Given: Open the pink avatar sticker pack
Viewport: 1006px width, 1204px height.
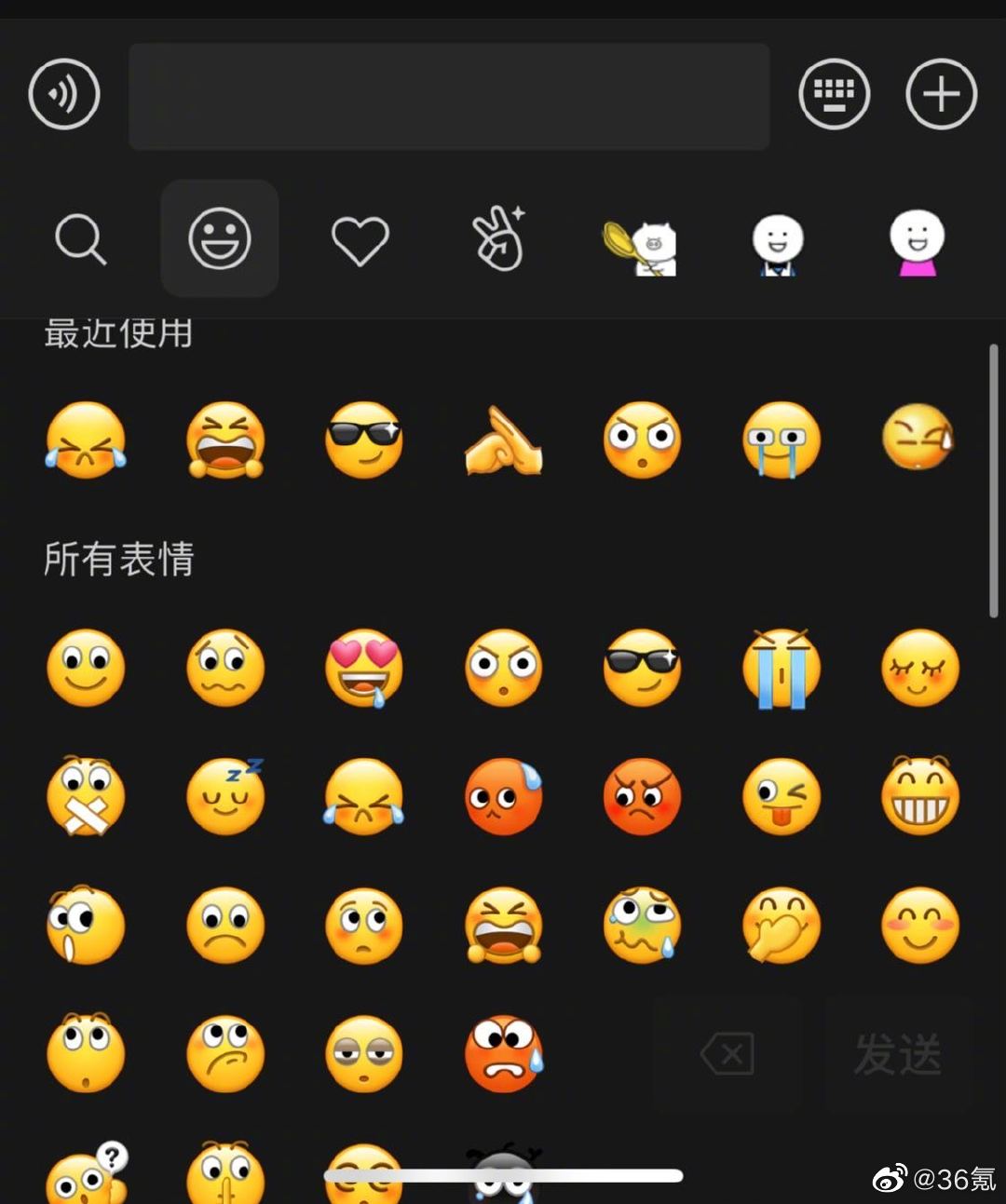Looking at the screenshot, I should click(x=917, y=242).
